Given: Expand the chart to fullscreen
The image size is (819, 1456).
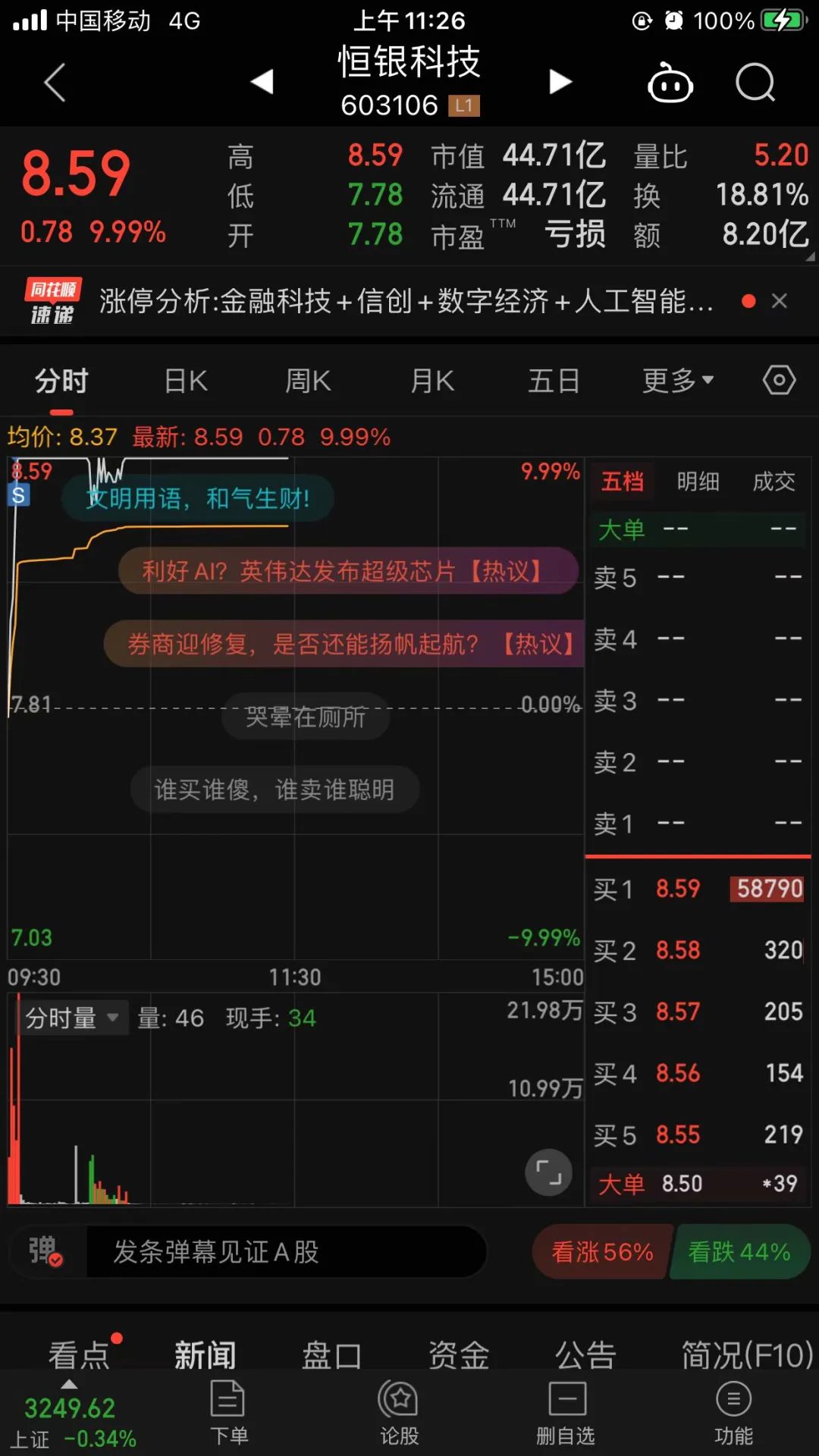Looking at the screenshot, I should coord(548,1172).
